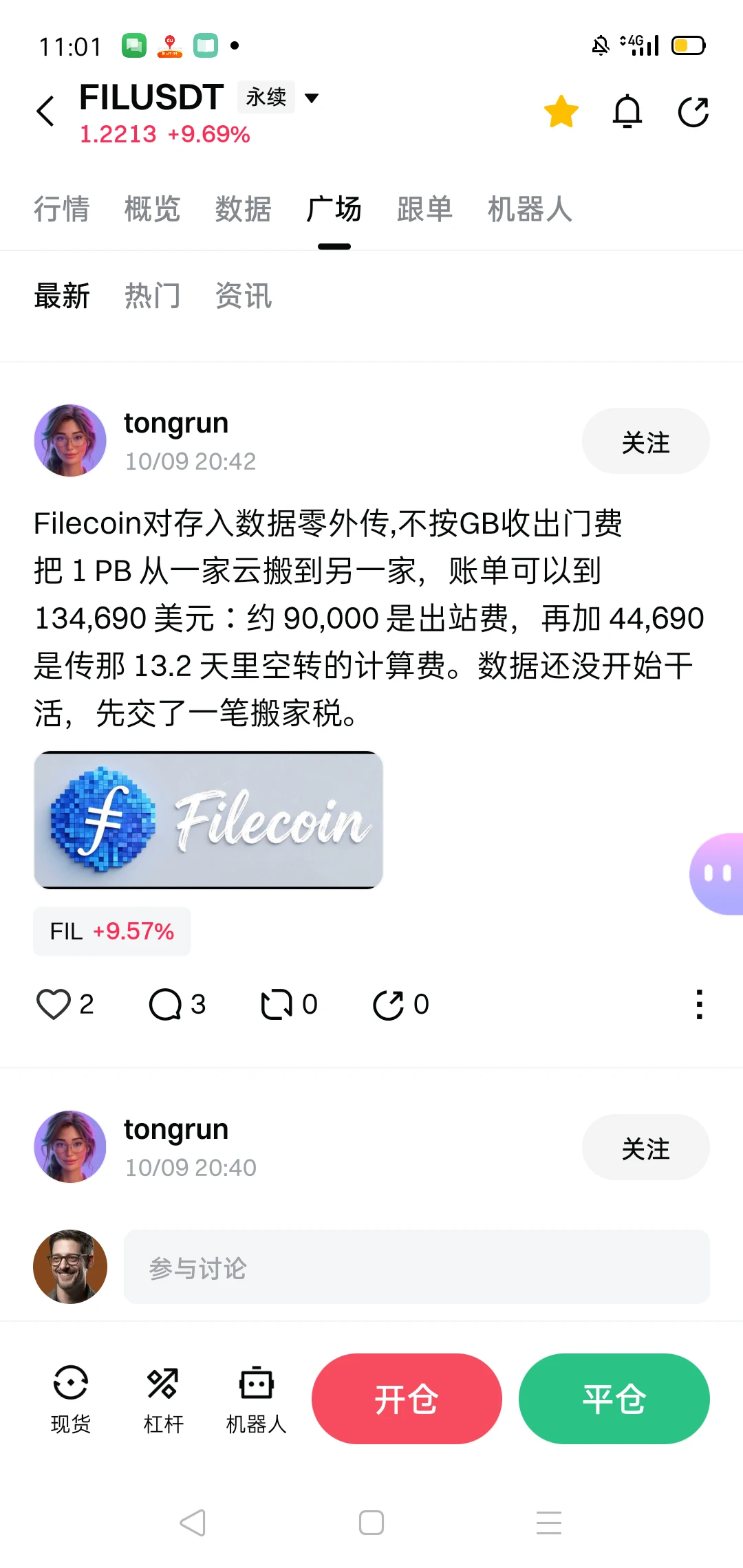The image size is (743, 1568).
Task: Switch to the 跟单 tab
Action: pyautogui.click(x=425, y=209)
